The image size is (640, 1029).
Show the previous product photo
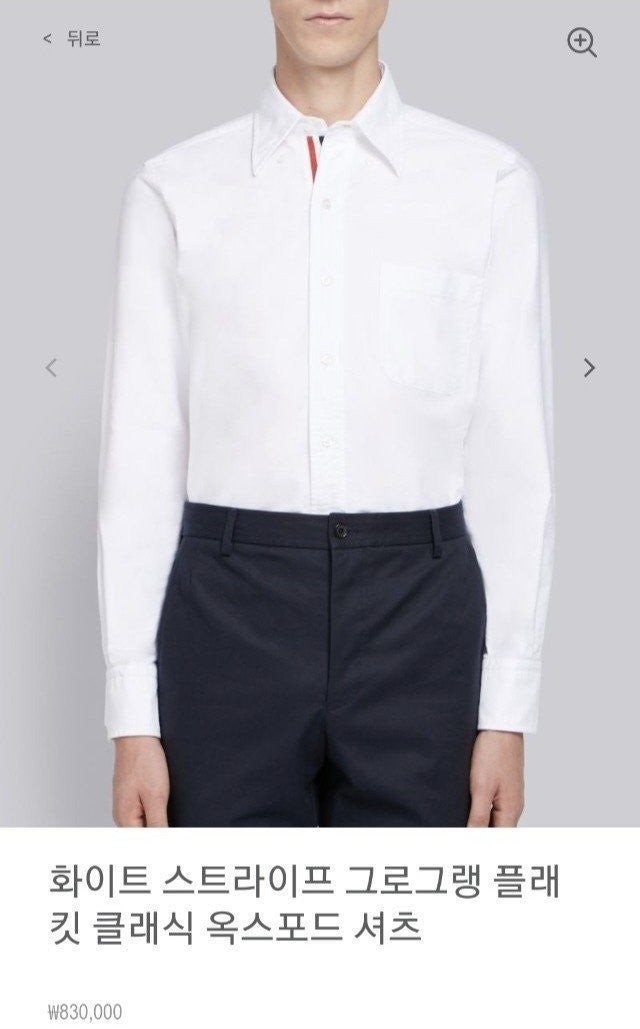pyautogui.click(x=52, y=367)
